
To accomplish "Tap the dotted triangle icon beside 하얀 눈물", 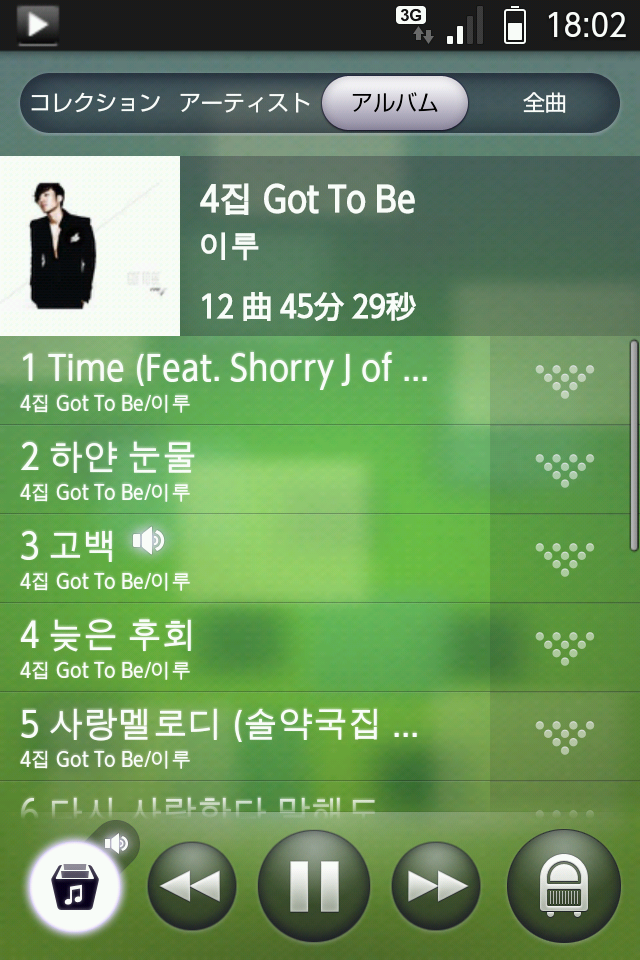I will pyautogui.click(x=564, y=469).
